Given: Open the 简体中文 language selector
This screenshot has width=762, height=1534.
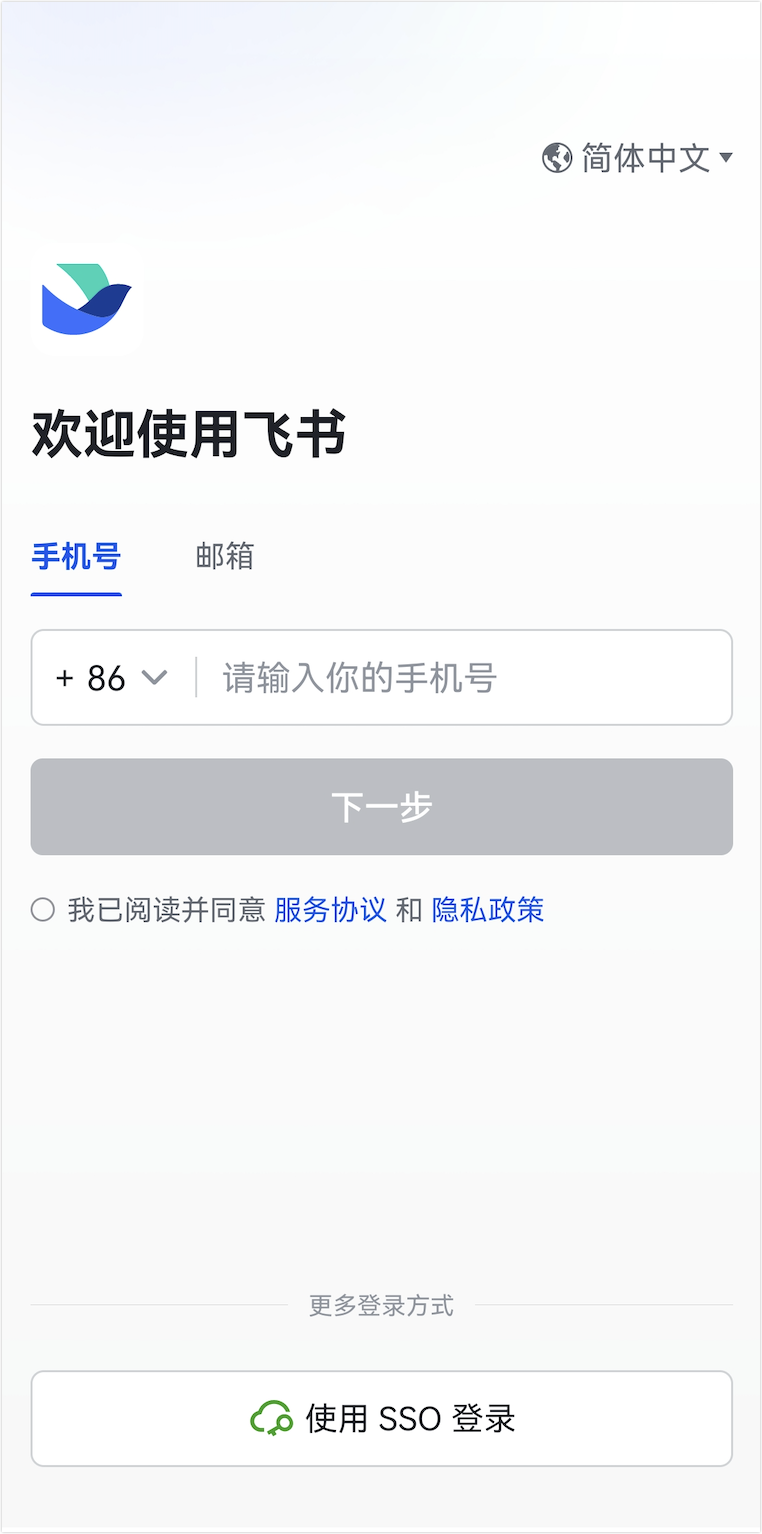Looking at the screenshot, I should 637,158.
